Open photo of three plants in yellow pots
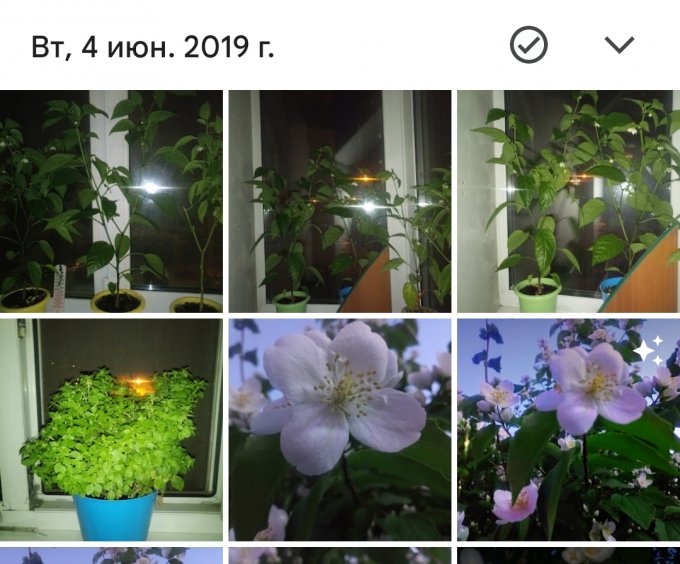 [x=111, y=201]
